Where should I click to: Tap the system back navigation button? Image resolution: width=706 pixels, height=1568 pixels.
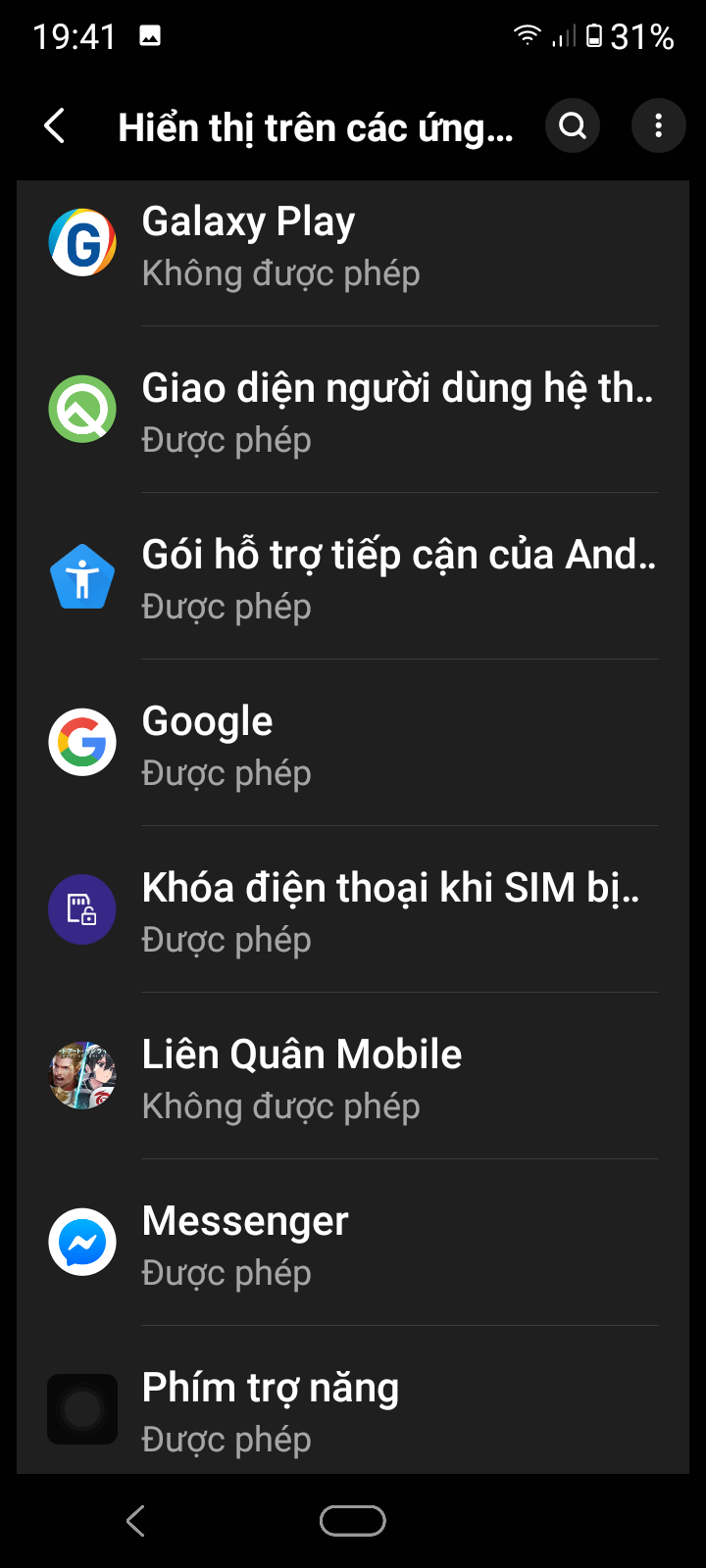click(136, 1521)
